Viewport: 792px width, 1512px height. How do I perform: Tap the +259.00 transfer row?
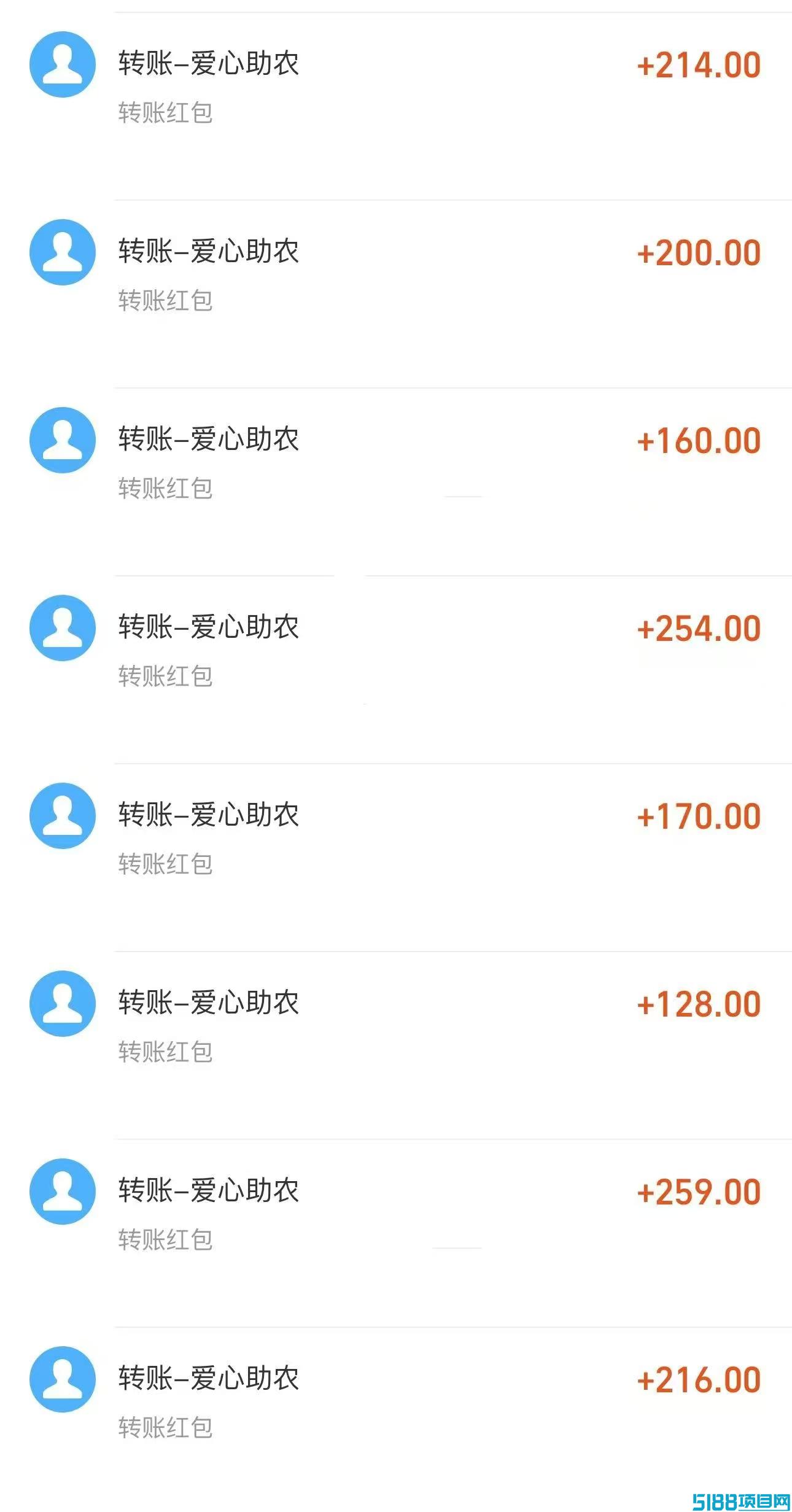[396, 1233]
